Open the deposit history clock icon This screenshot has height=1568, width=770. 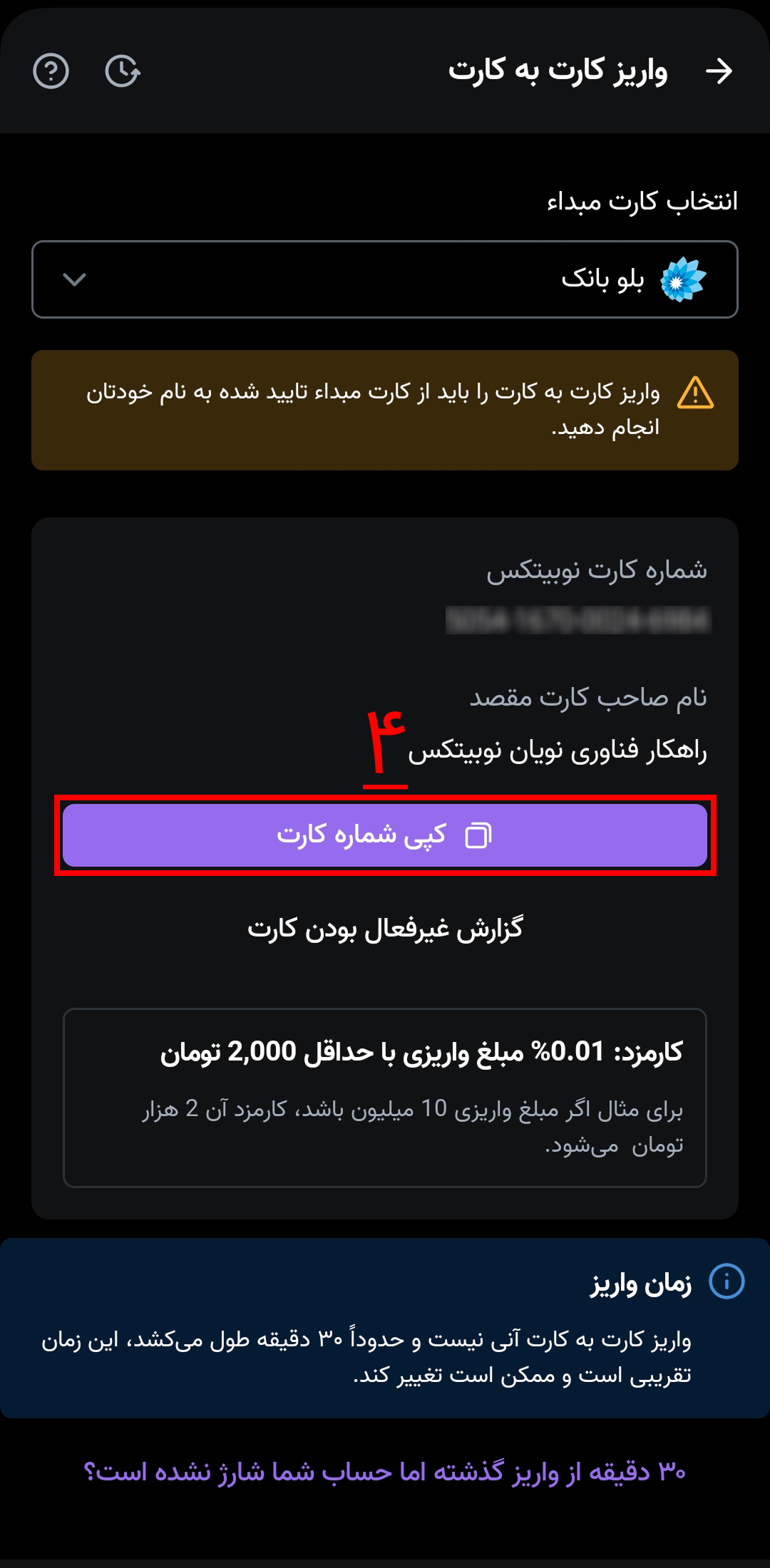click(123, 71)
